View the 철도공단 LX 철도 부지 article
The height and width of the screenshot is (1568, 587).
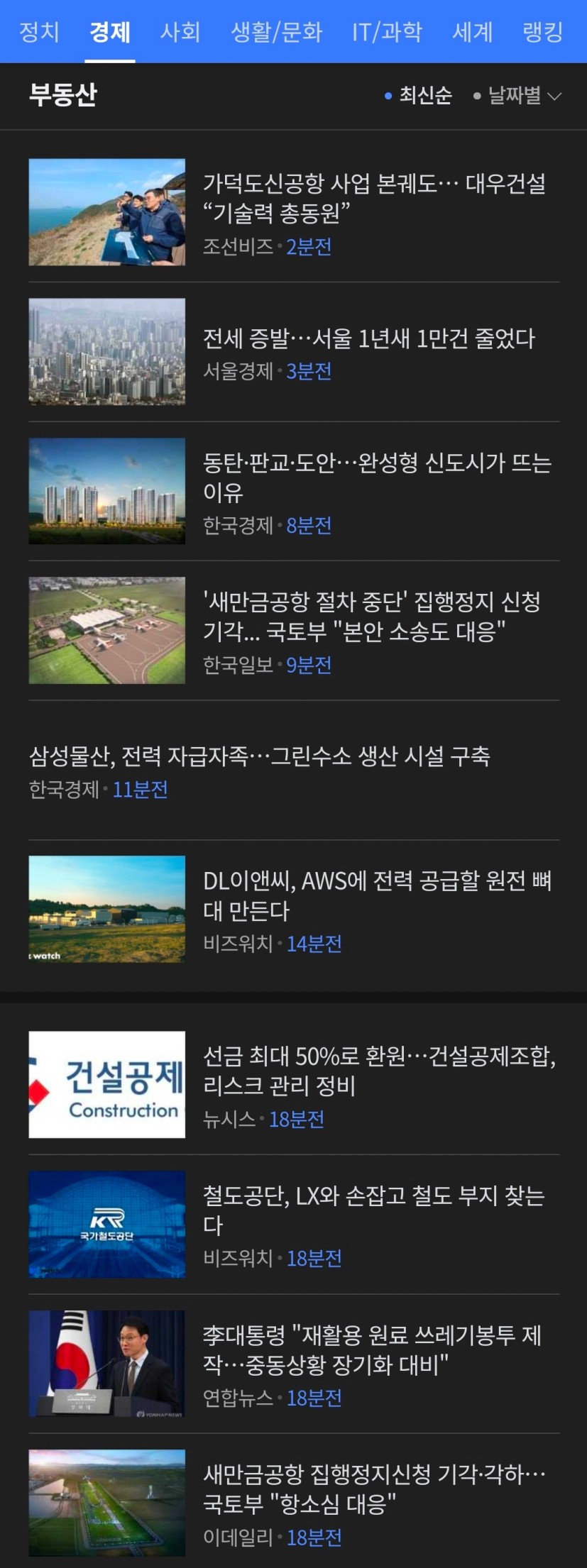pos(373,1210)
